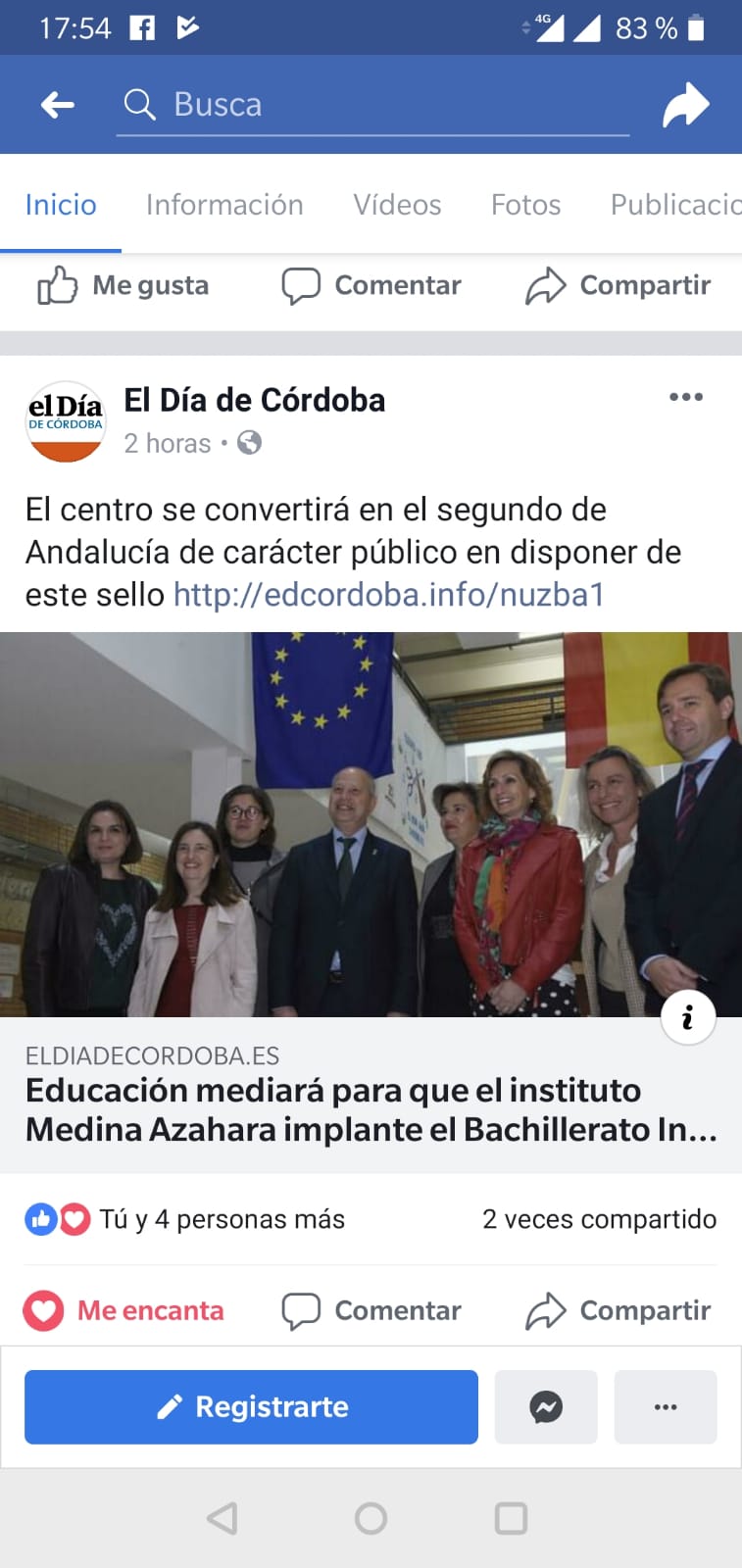
Task: Show the info icon on the article image
Action: coord(687,1017)
